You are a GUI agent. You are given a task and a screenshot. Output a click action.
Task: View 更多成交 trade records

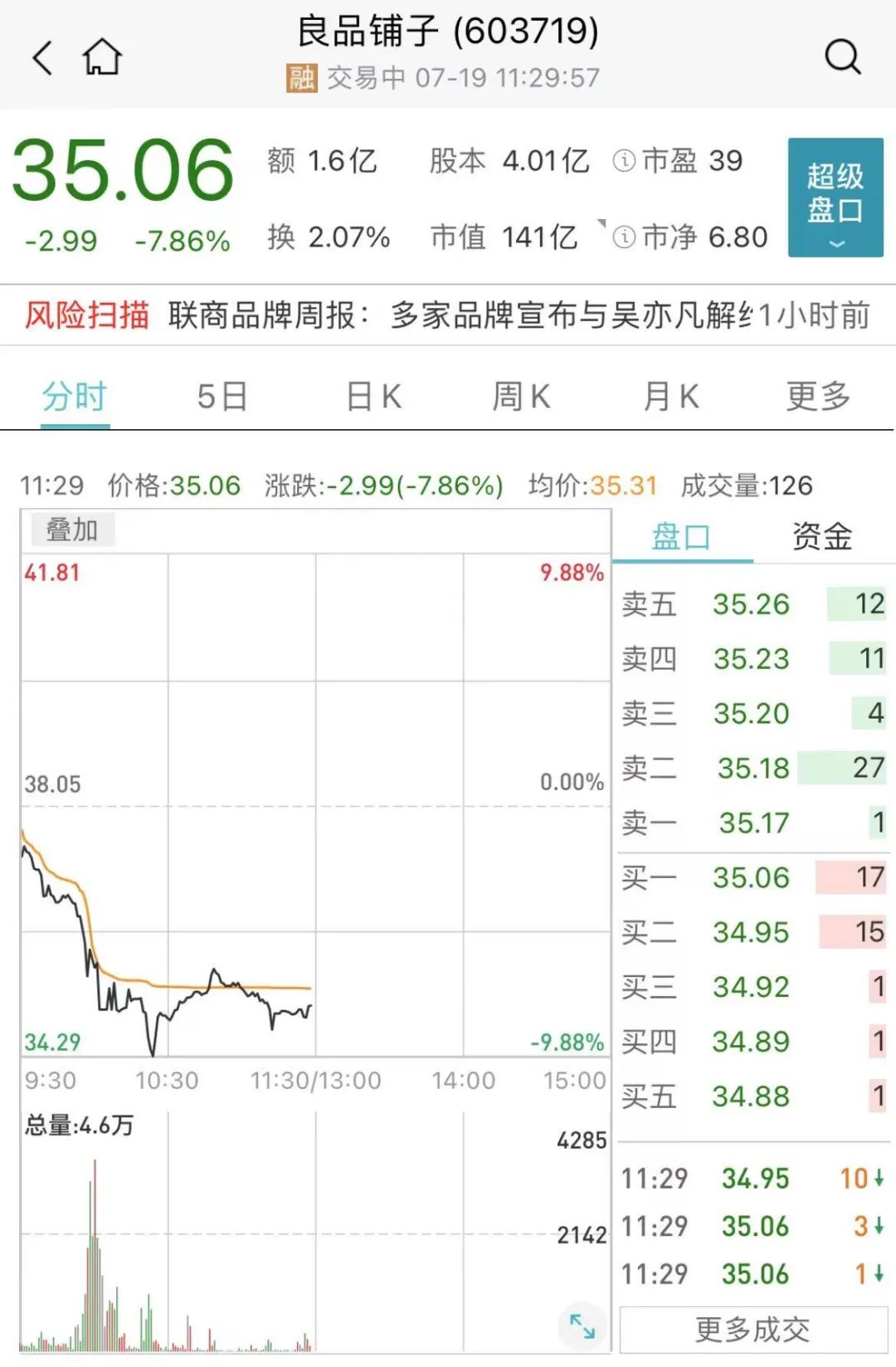tap(752, 1330)
